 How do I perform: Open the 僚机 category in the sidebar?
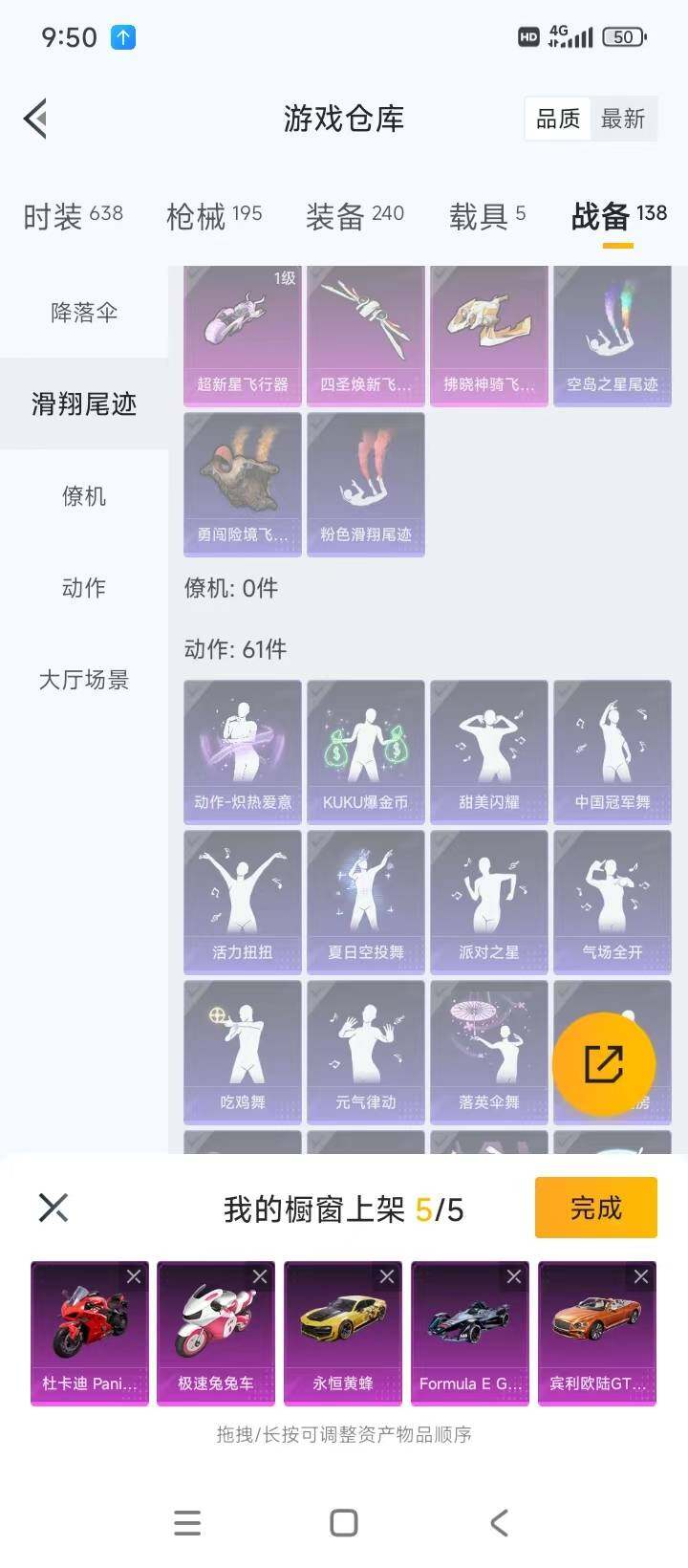(83, 496)
